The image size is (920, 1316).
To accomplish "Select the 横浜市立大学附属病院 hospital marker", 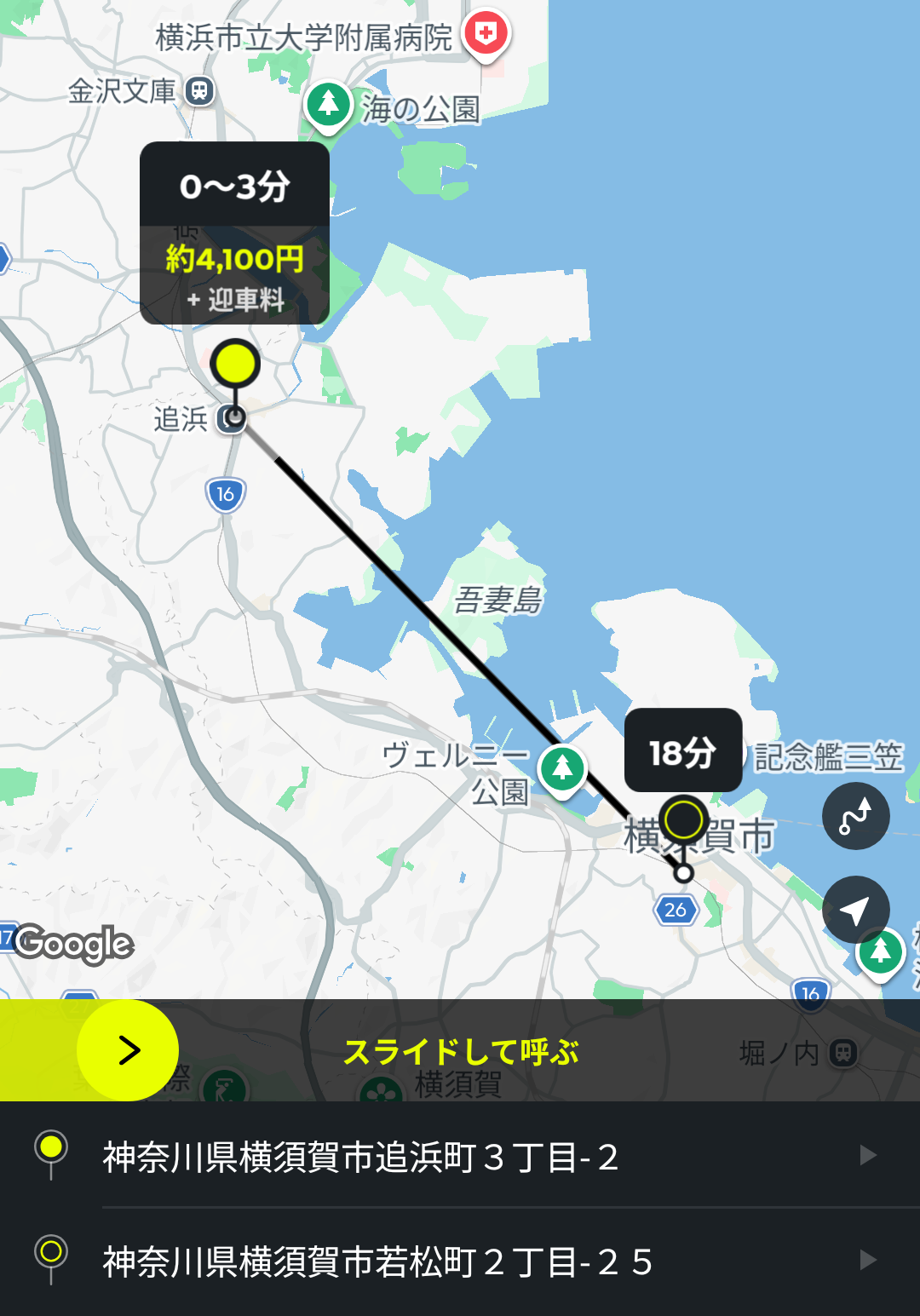I will click(x=486, y=35).
